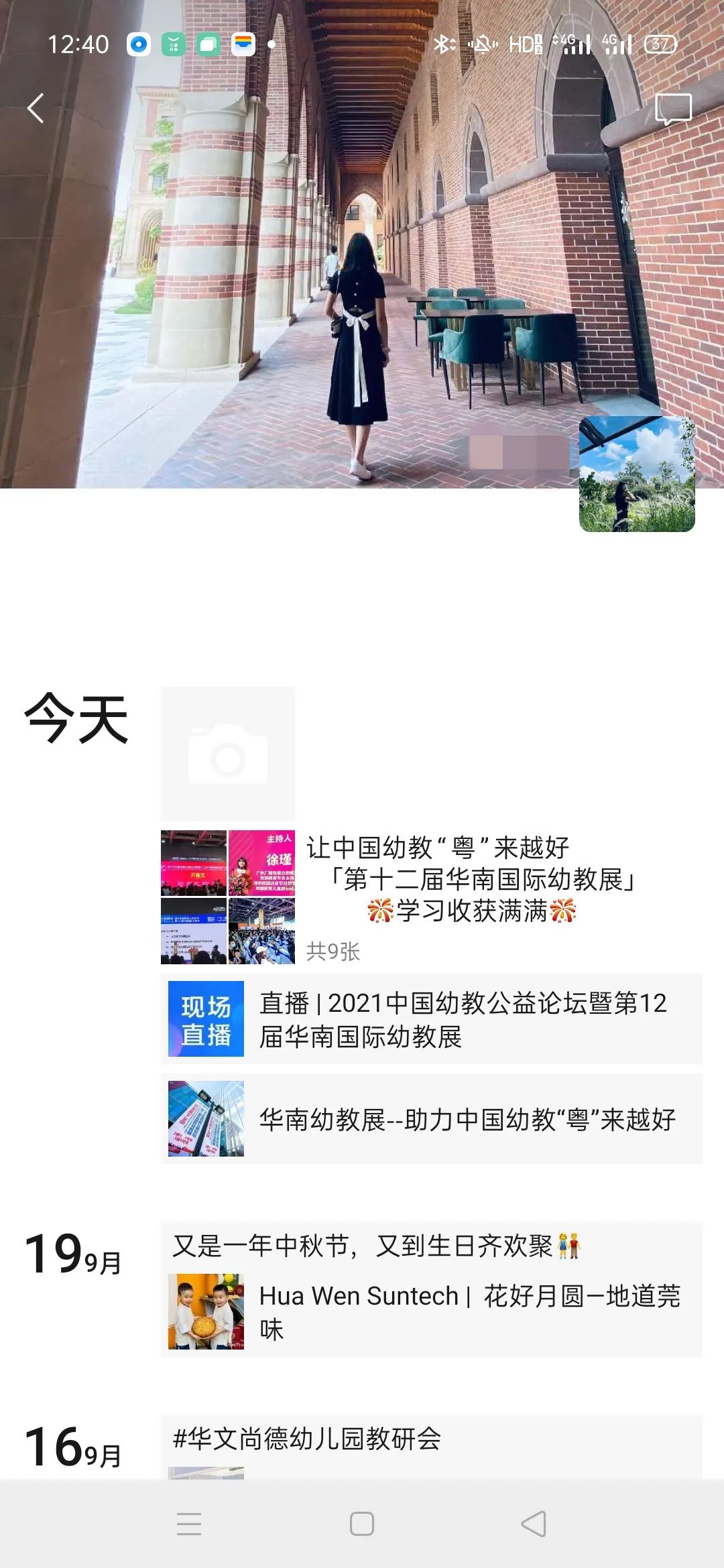Open the 华南幼教展--助力中国幼教 article card

[431, 1119]
